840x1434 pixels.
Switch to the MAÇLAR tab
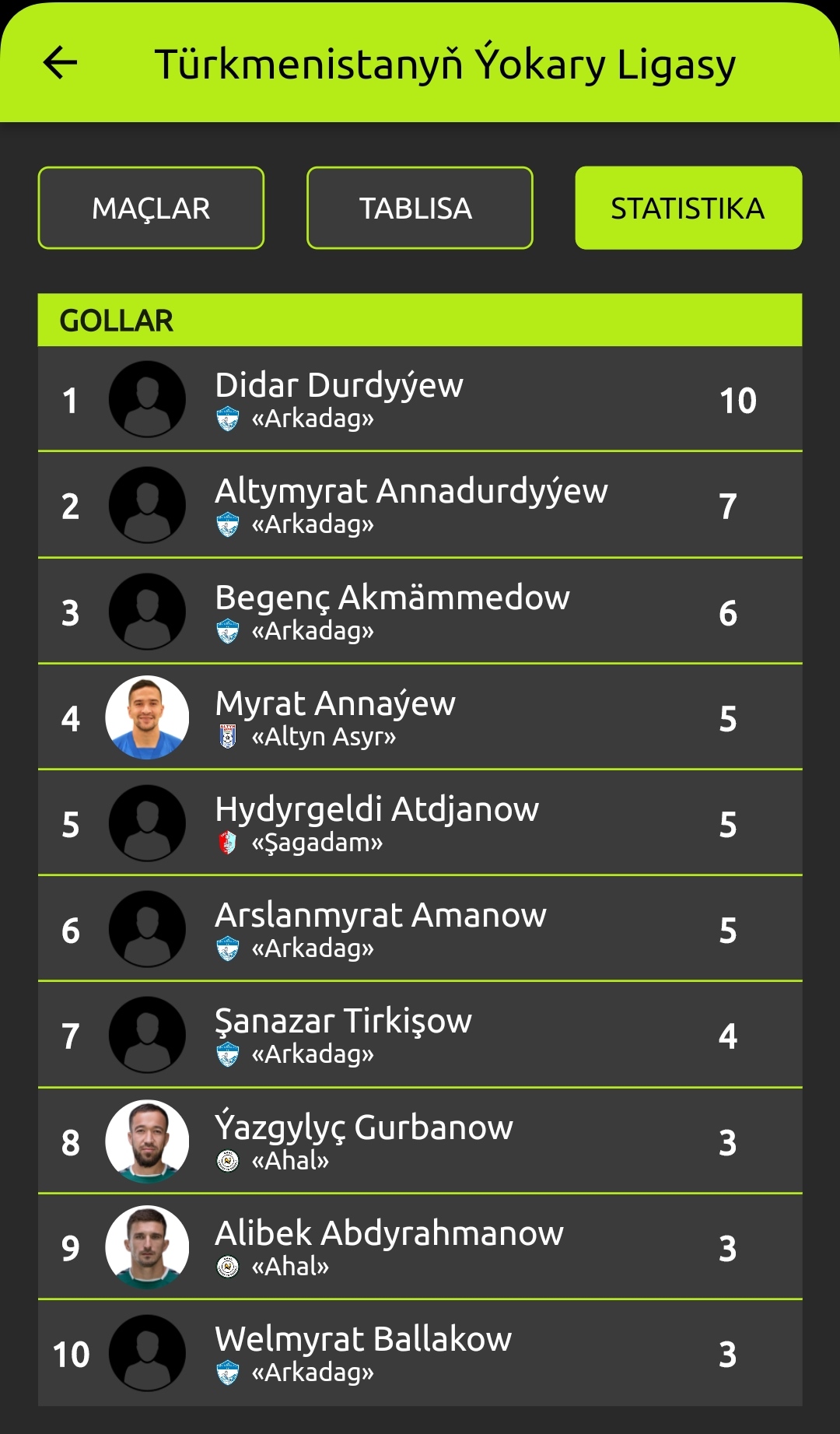pos(151,209)
